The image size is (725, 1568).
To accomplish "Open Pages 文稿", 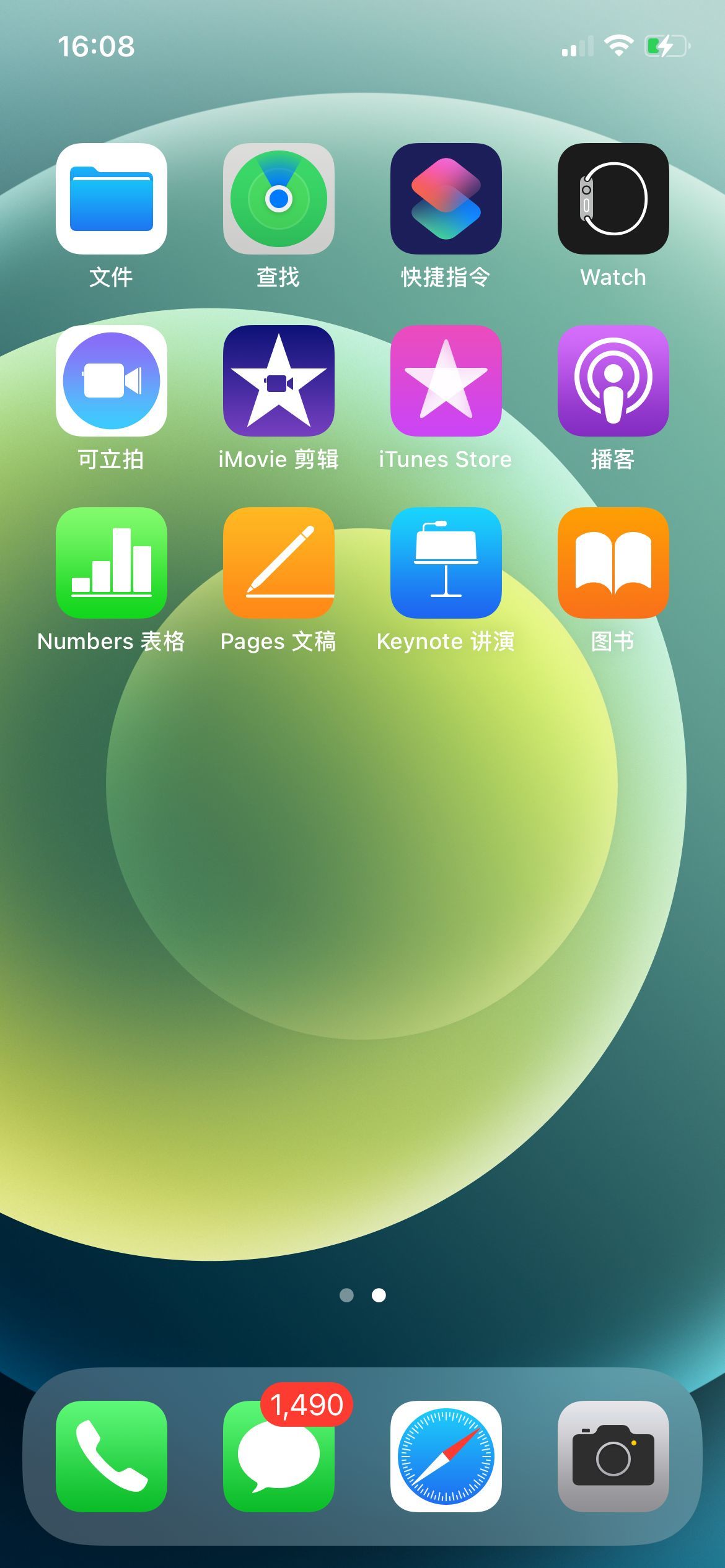I will point(279,563).
